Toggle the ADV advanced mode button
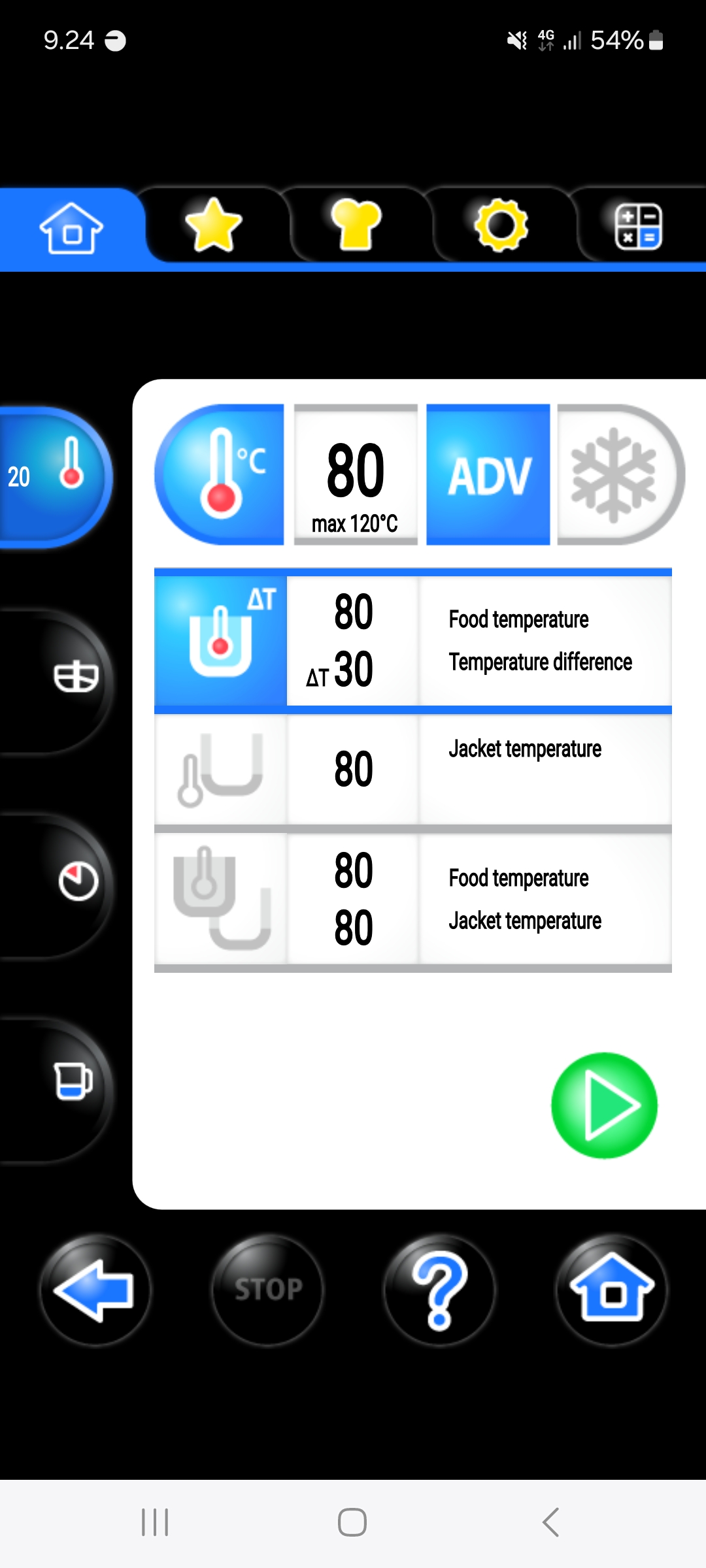Image resolution: width=706 pixels, height=1568 pixels. [488, 475]
